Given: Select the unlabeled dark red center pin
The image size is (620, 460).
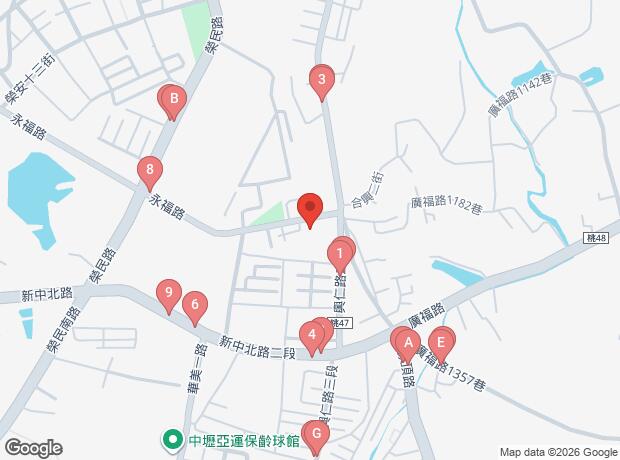Looking at the screenshot, I should (310, 208).
